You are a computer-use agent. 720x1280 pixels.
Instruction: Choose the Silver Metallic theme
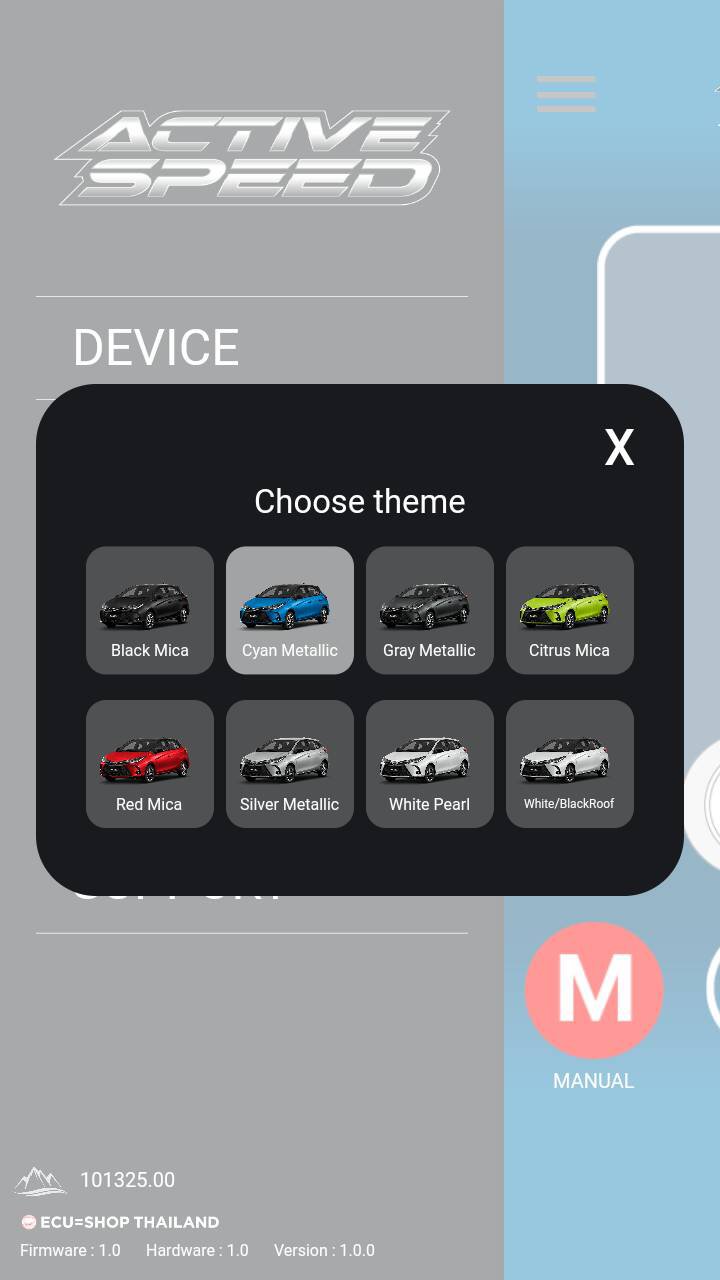(290, 764)
